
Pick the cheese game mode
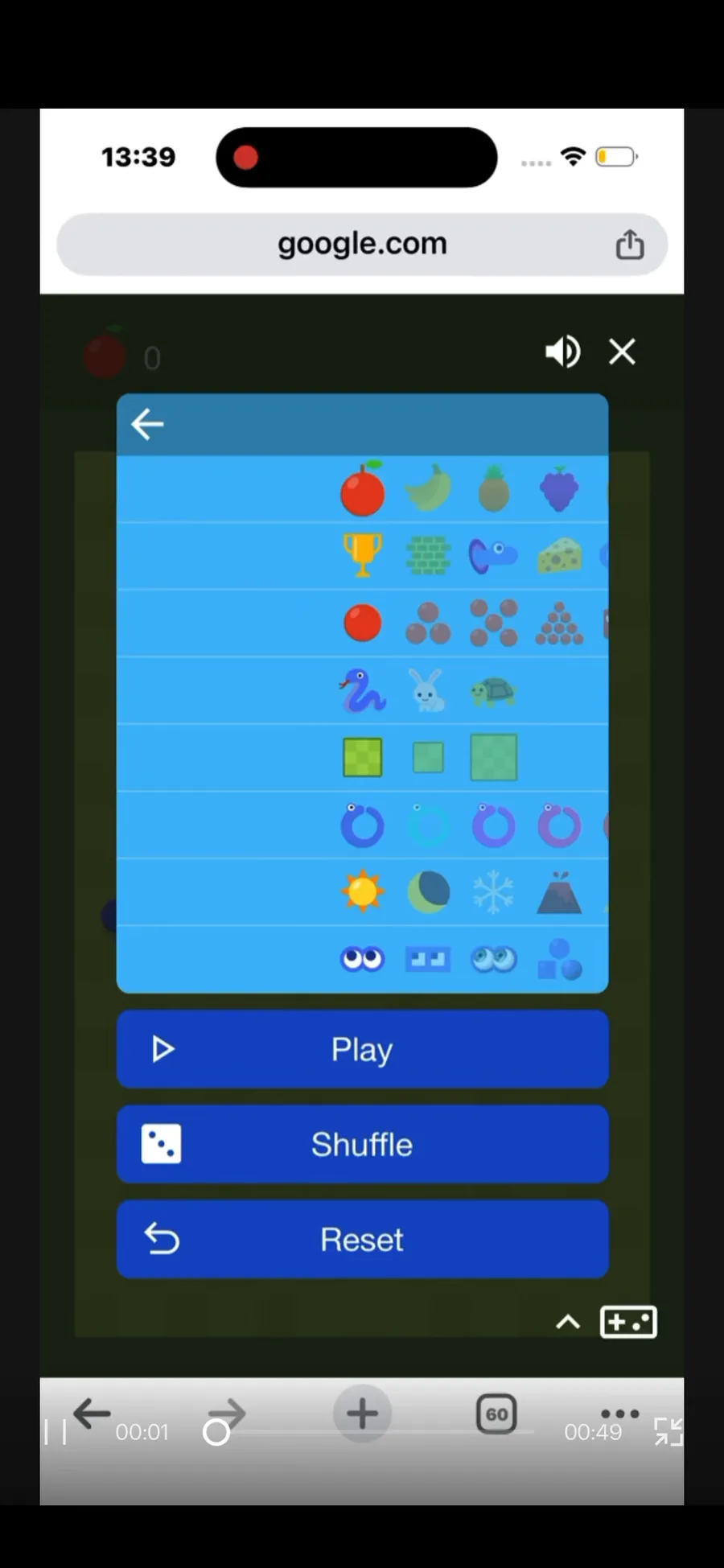(x=559, y=555)
